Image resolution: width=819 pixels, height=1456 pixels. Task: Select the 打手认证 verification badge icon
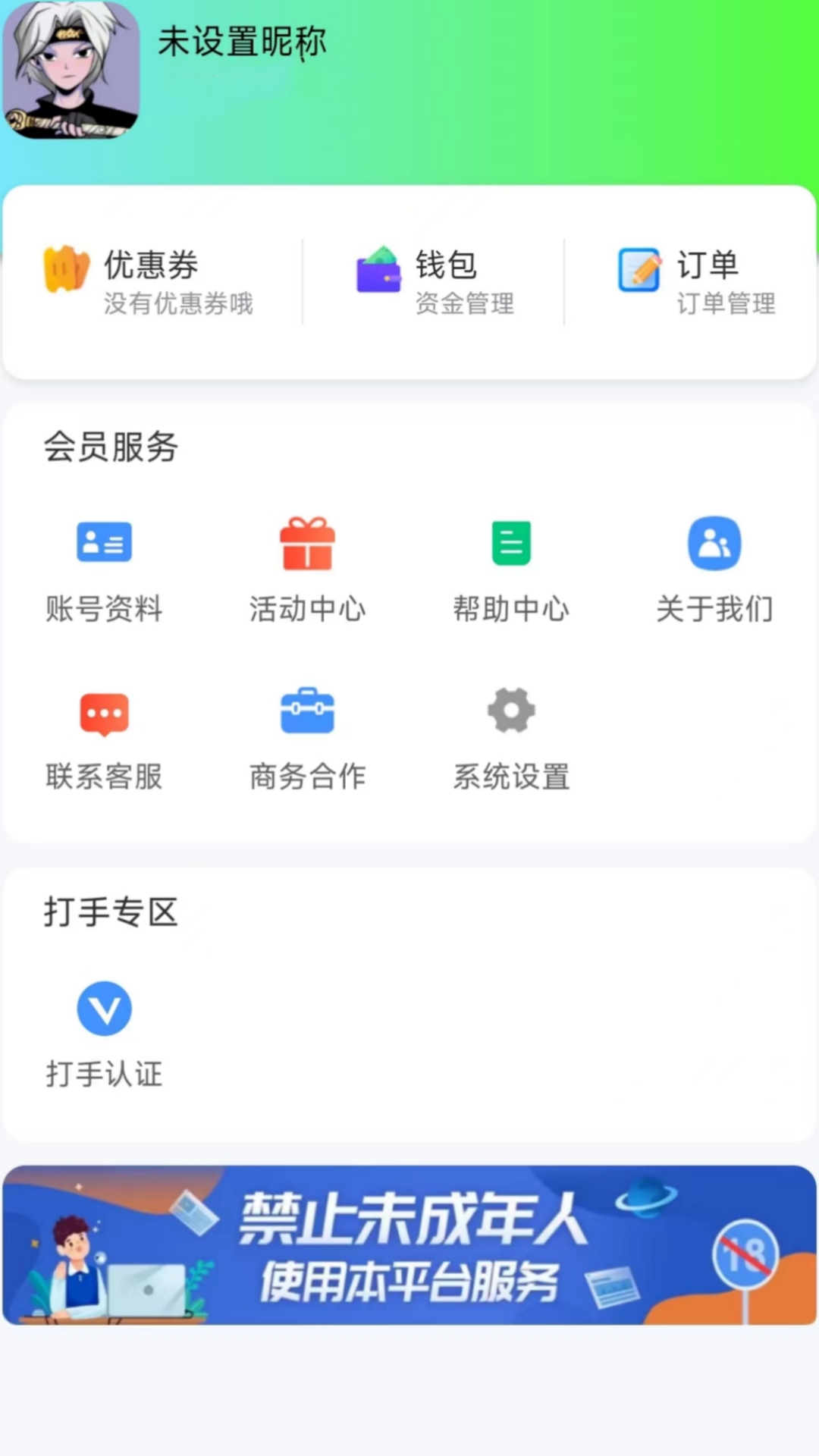click(x=104, y=1009)
